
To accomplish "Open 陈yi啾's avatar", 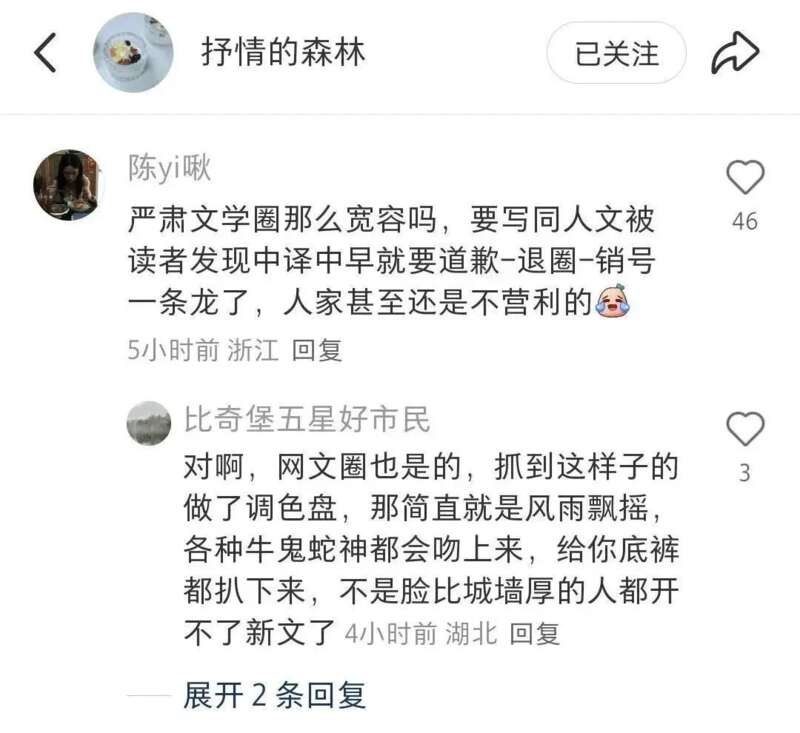I will point(69,185).
